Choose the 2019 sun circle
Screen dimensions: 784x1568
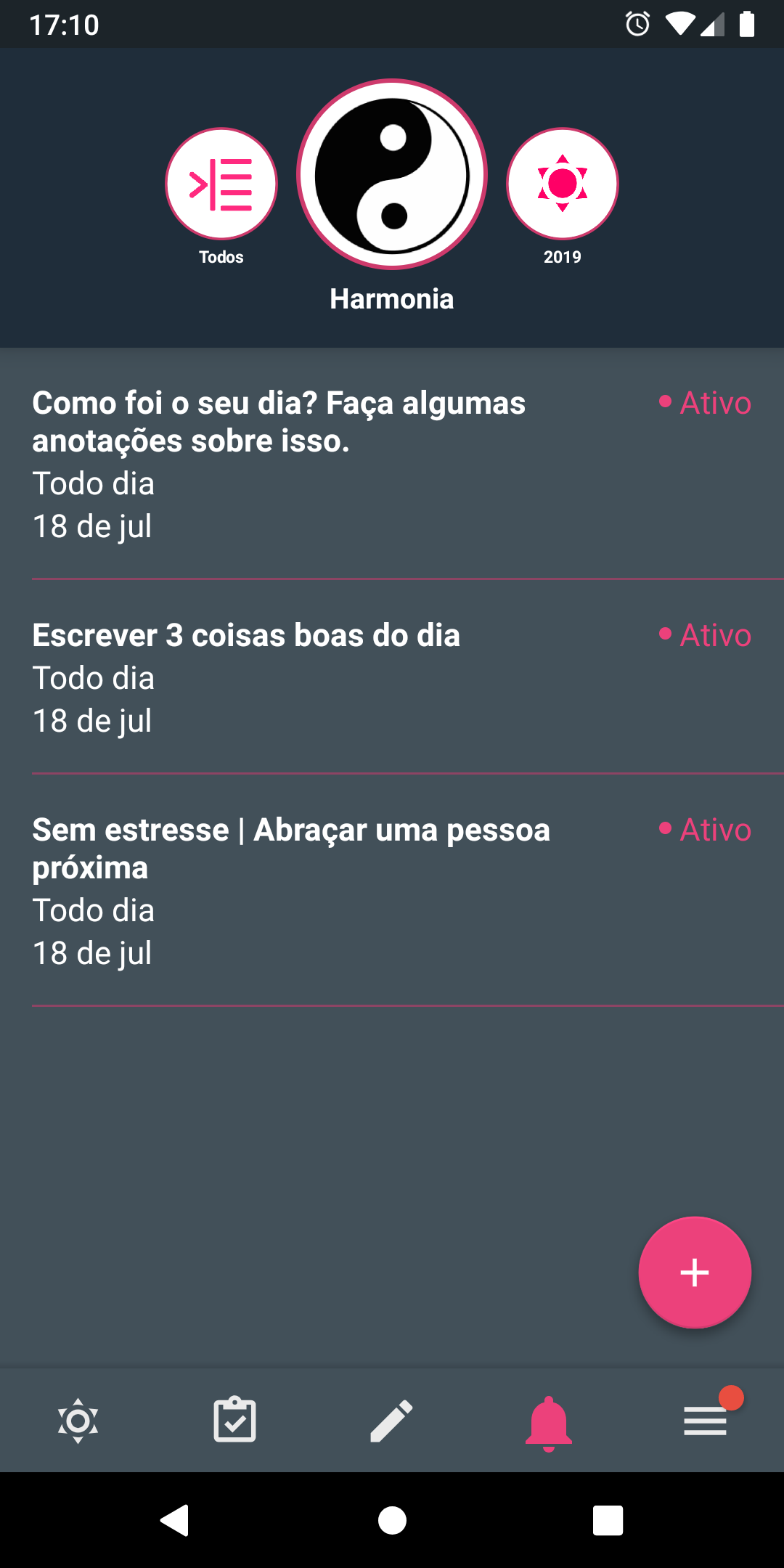(563, 184)
